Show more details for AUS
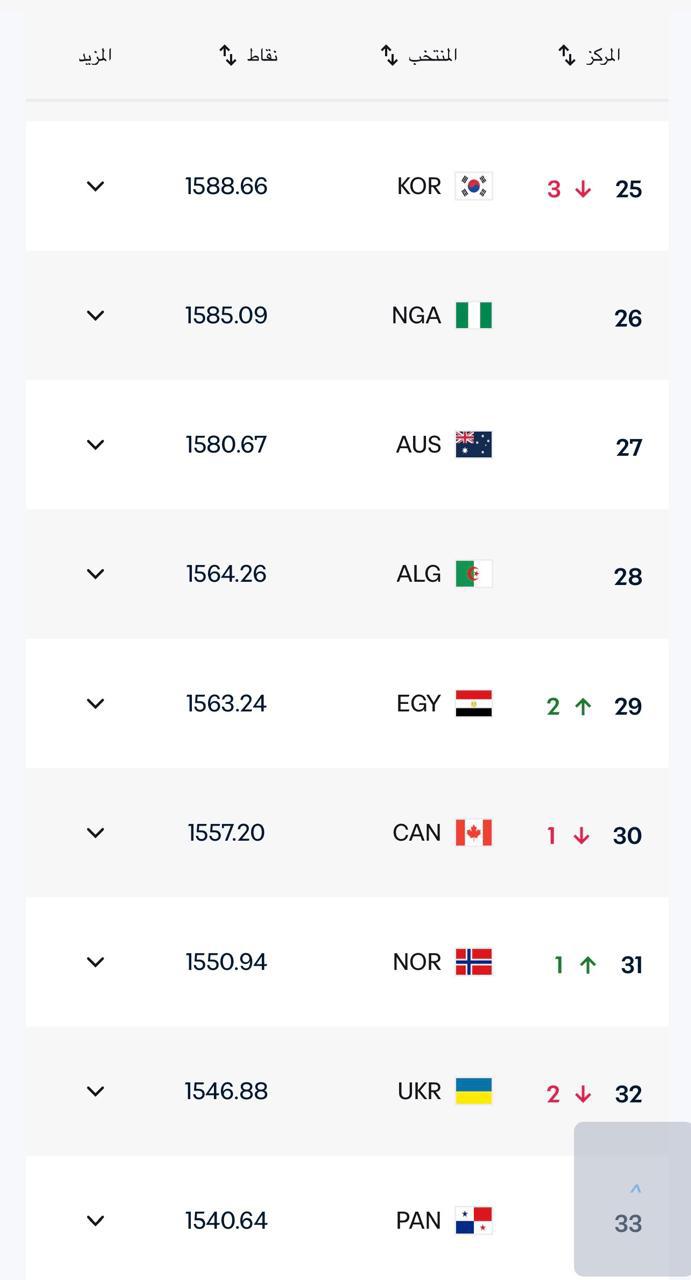This screenshot has height=1280, width=691. [96, 444]
